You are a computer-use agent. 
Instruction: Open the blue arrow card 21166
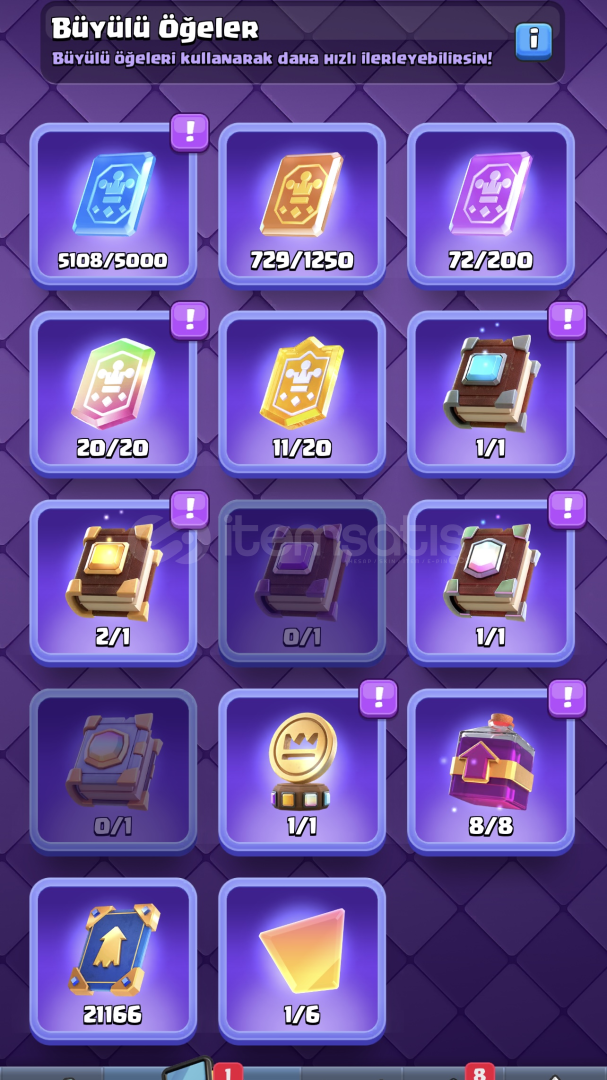tap(113, 960)
